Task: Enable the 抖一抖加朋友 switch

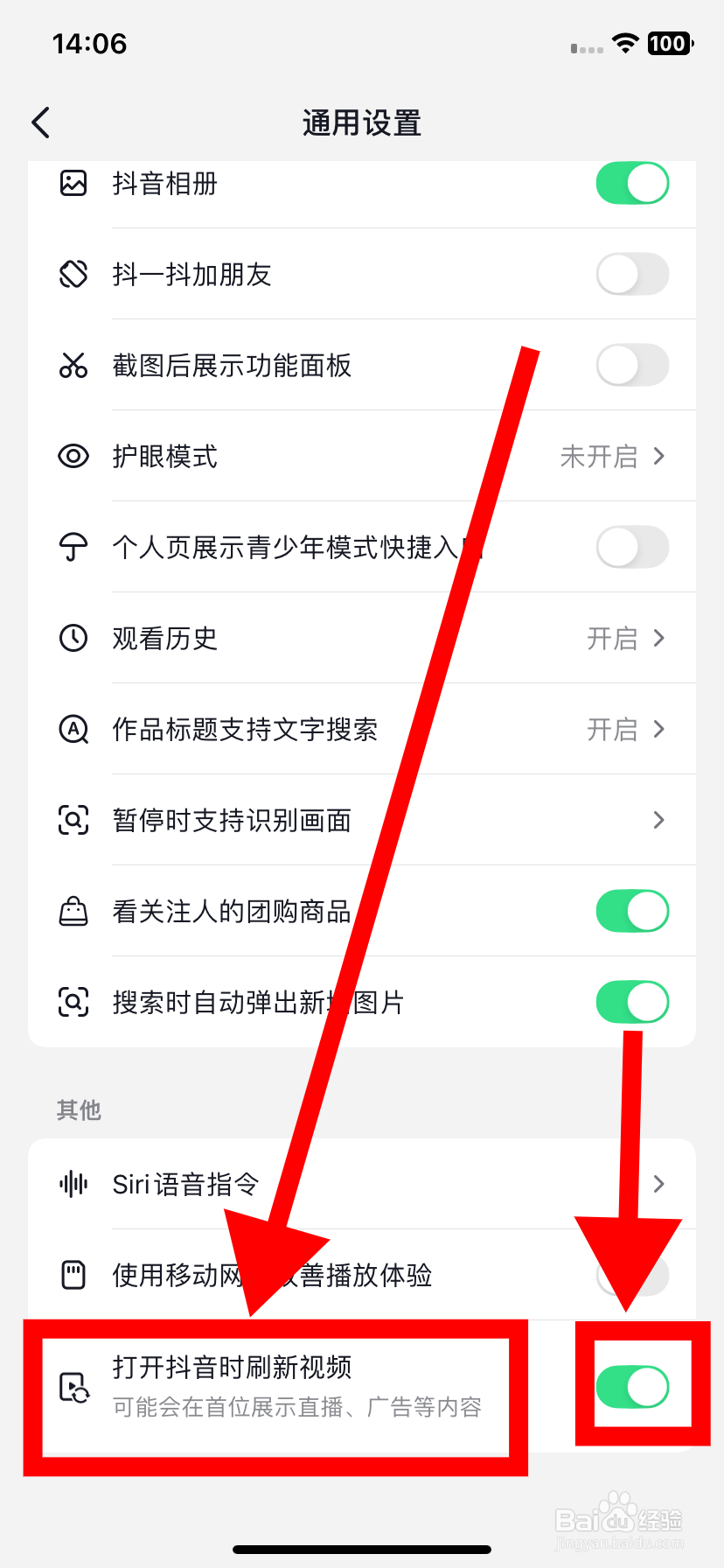Action: pyautogui.click(x=632, y=274)
